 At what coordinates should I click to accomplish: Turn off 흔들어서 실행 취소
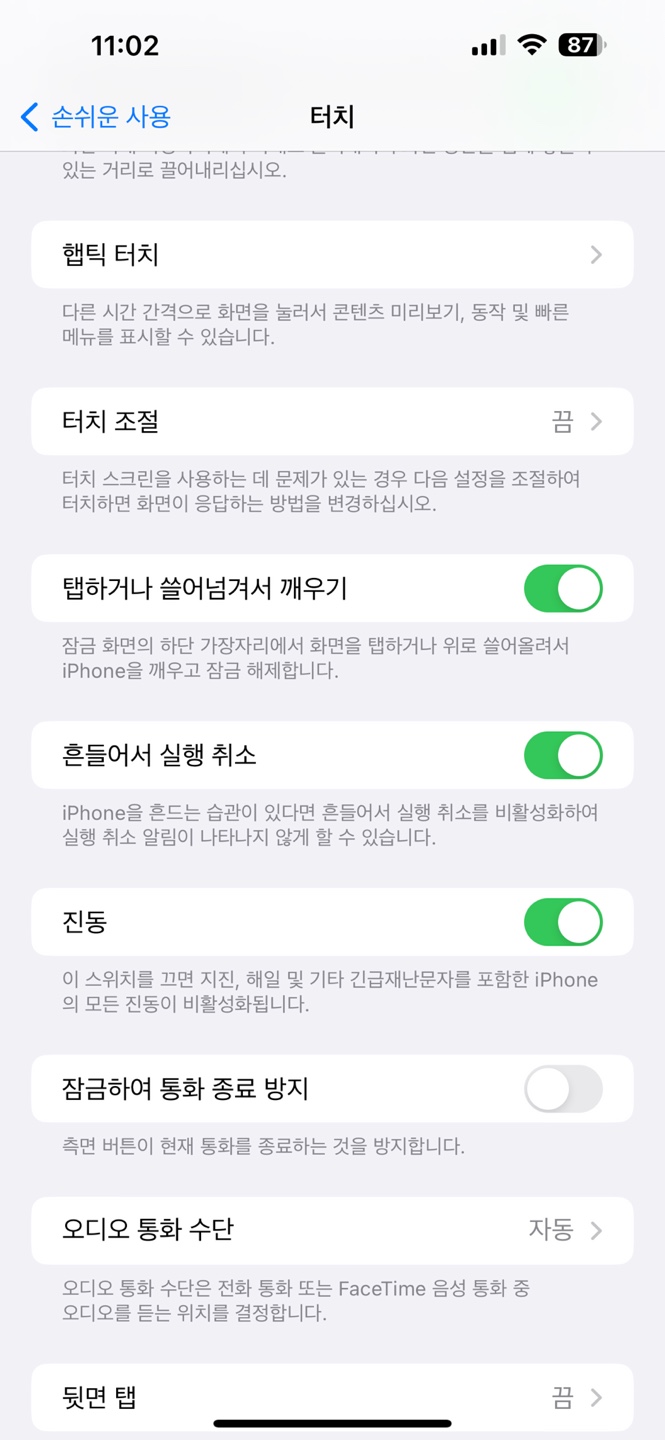point(563,755)
